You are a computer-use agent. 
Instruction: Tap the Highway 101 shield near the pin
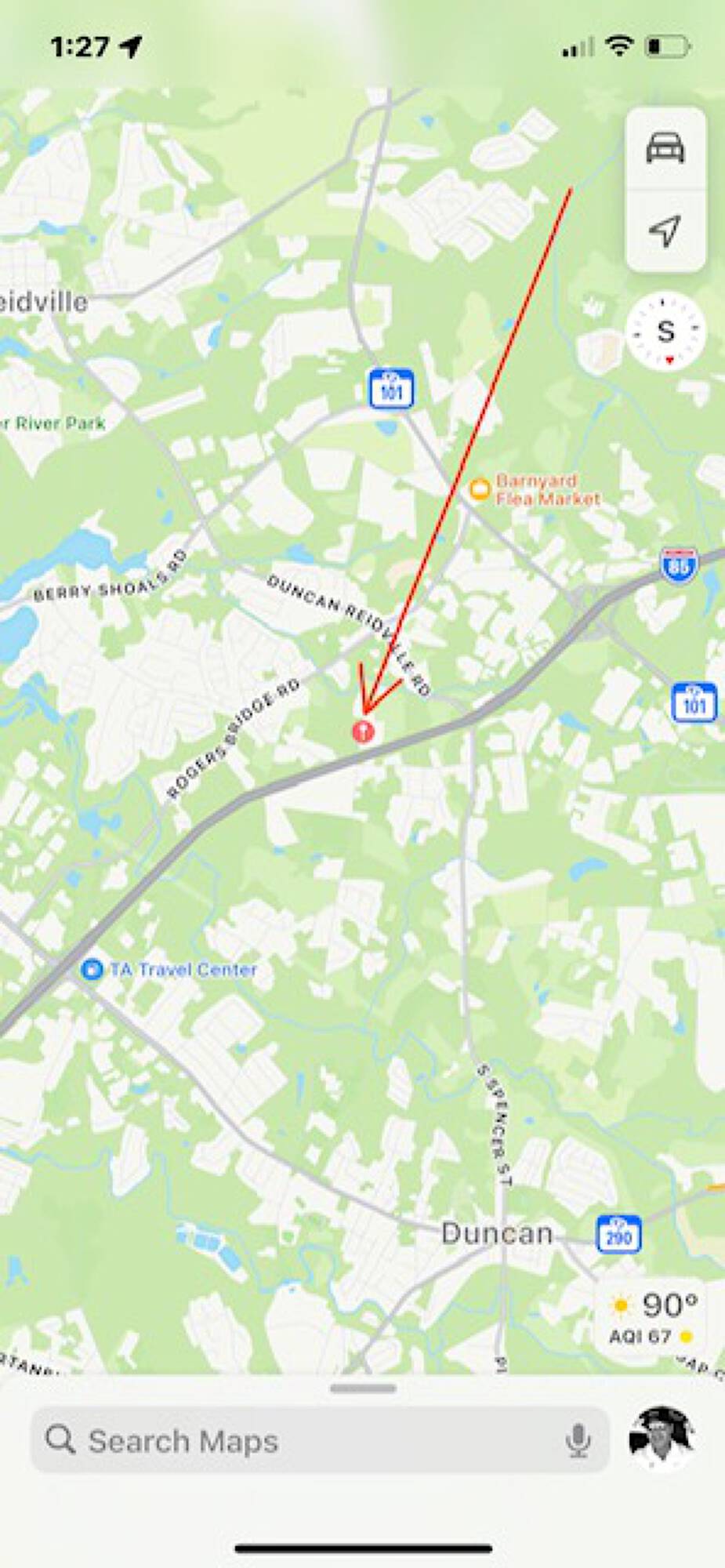point(693,702)
